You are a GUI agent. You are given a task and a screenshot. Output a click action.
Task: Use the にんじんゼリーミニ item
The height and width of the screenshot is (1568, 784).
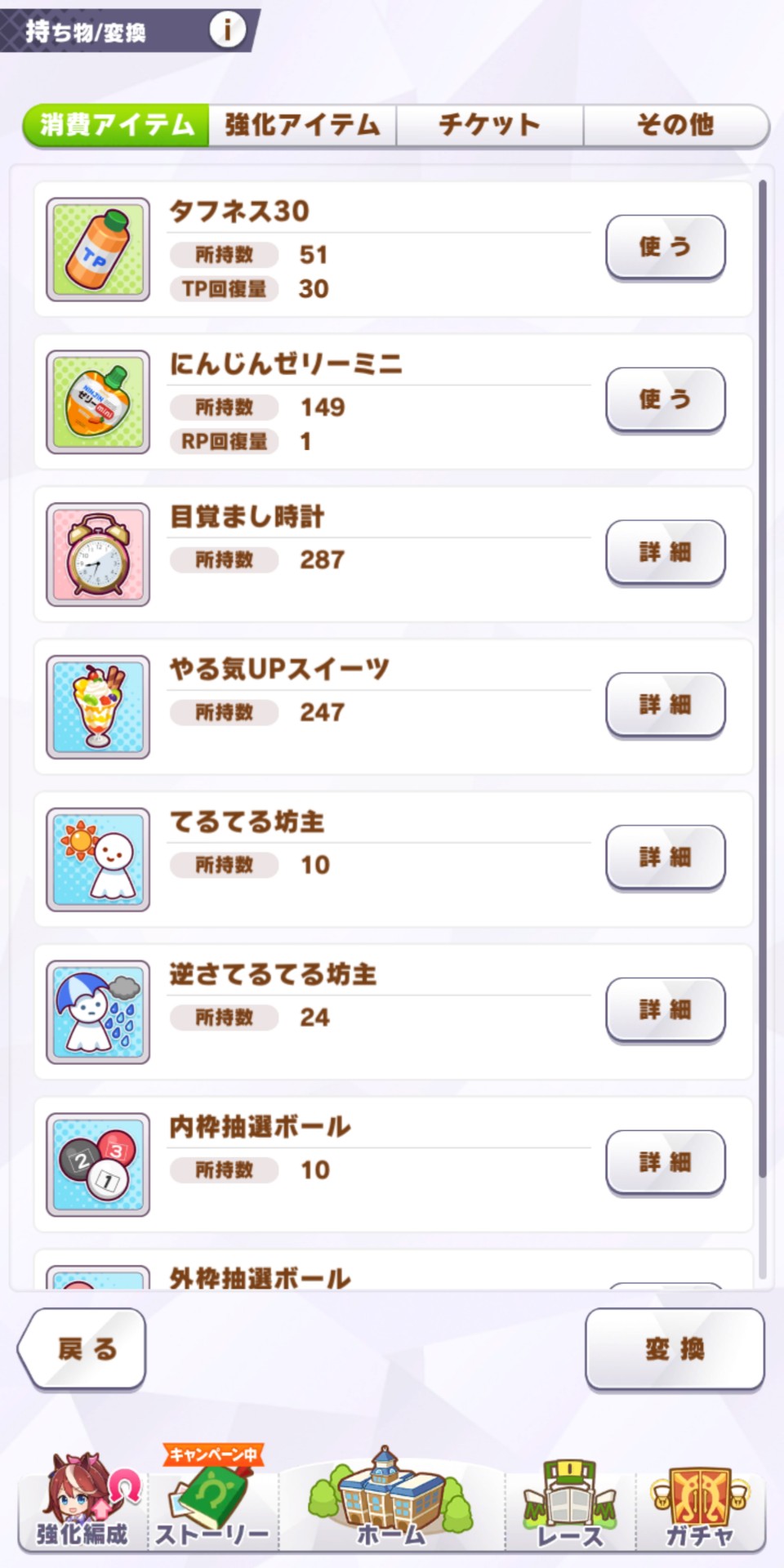(x=665, y=399)
